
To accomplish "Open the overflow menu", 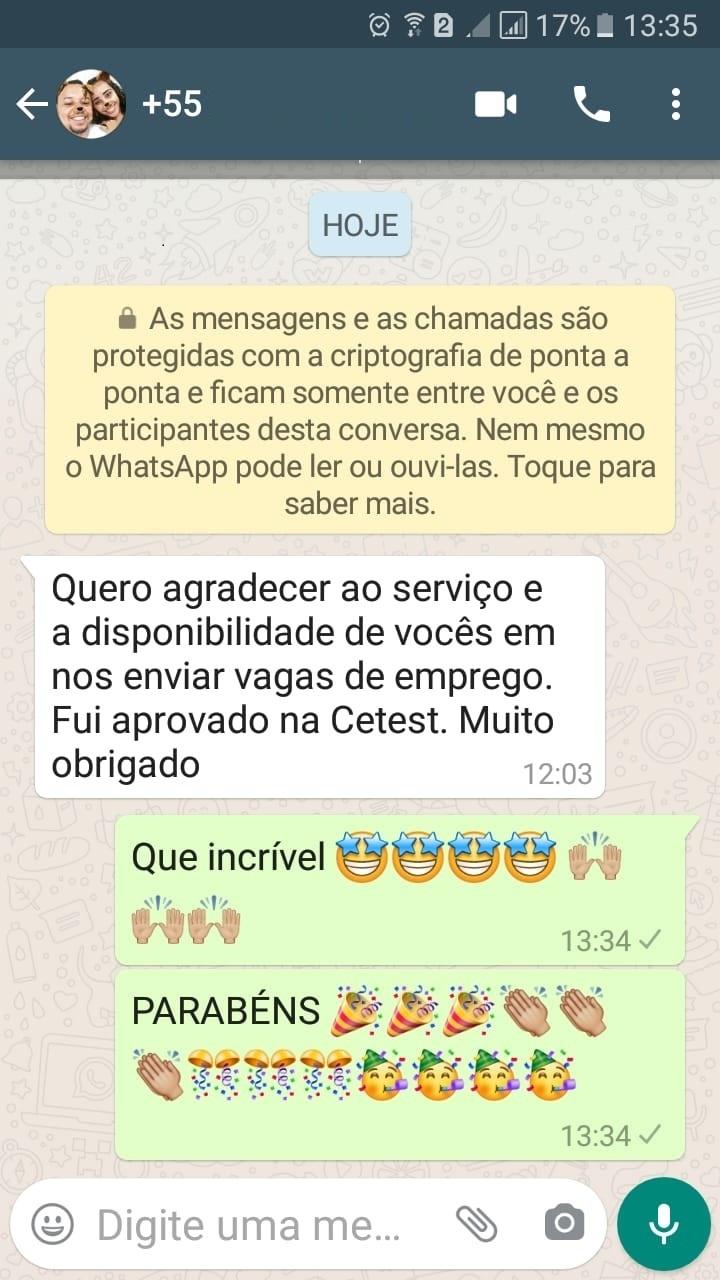I will pos(676,104).
